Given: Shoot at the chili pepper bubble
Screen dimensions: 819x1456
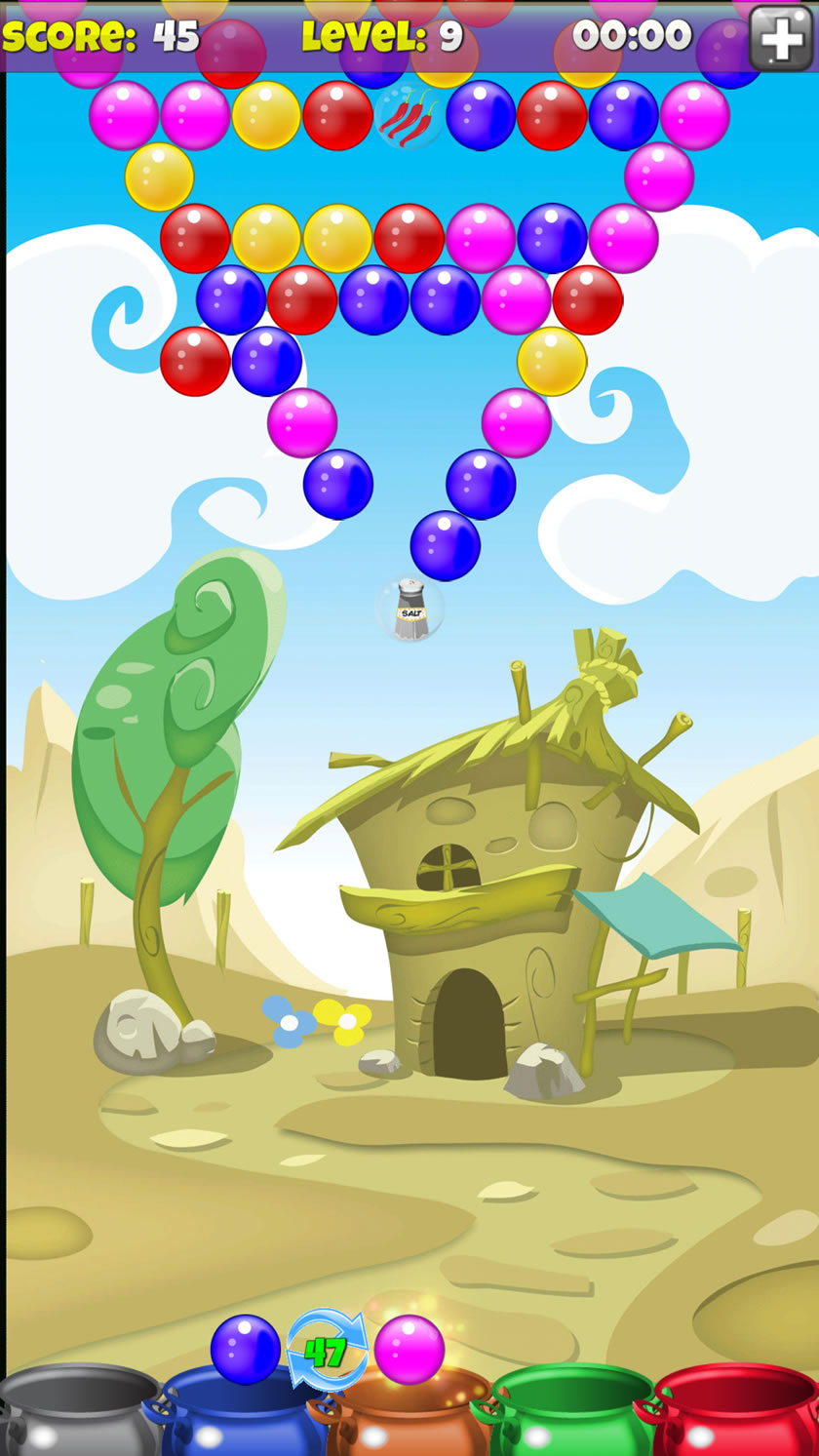Looking at the screenshot, I should click(x=409, y=116).
